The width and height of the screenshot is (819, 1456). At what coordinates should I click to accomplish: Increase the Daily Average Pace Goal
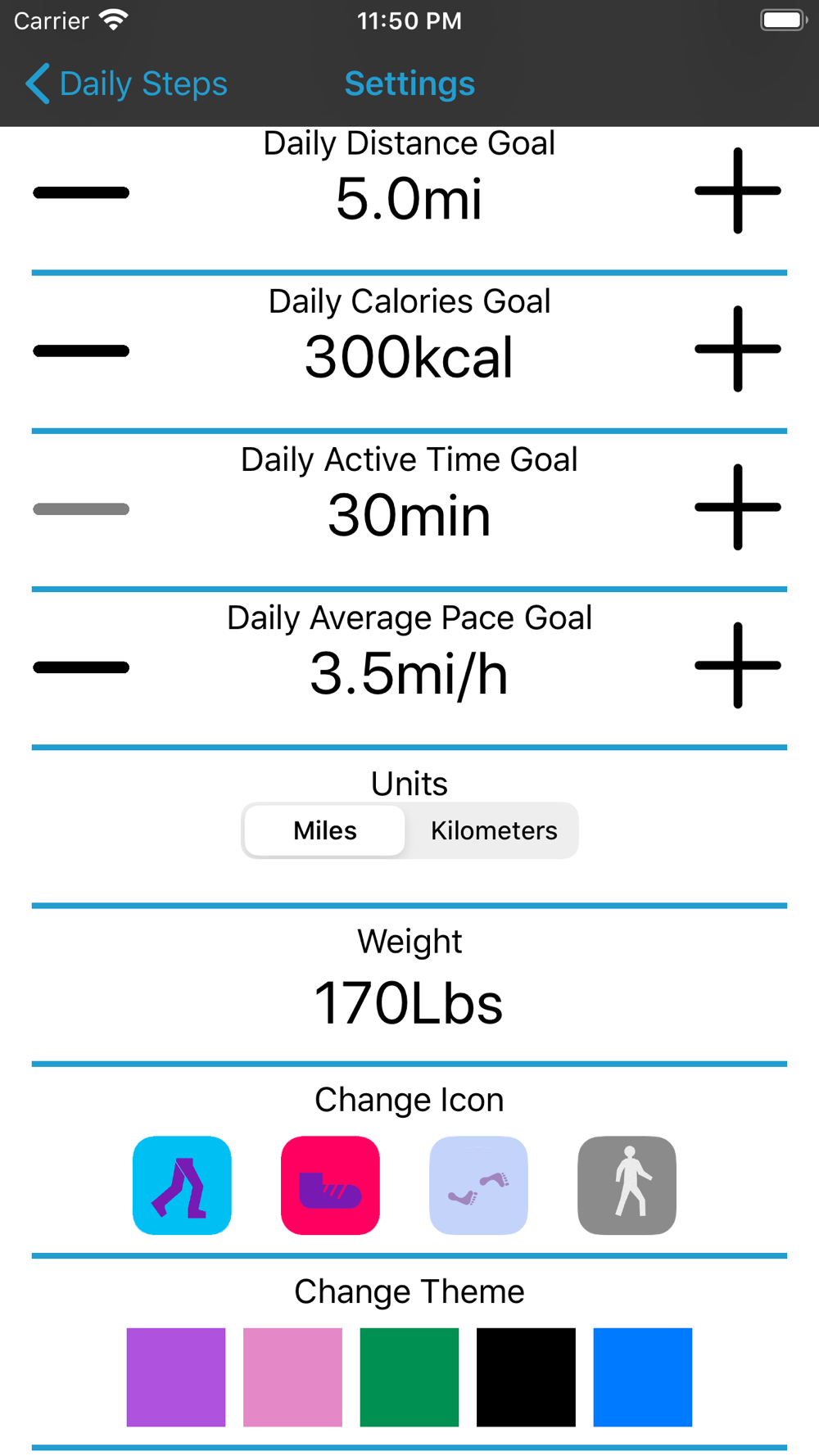click(x=738, y=665)
